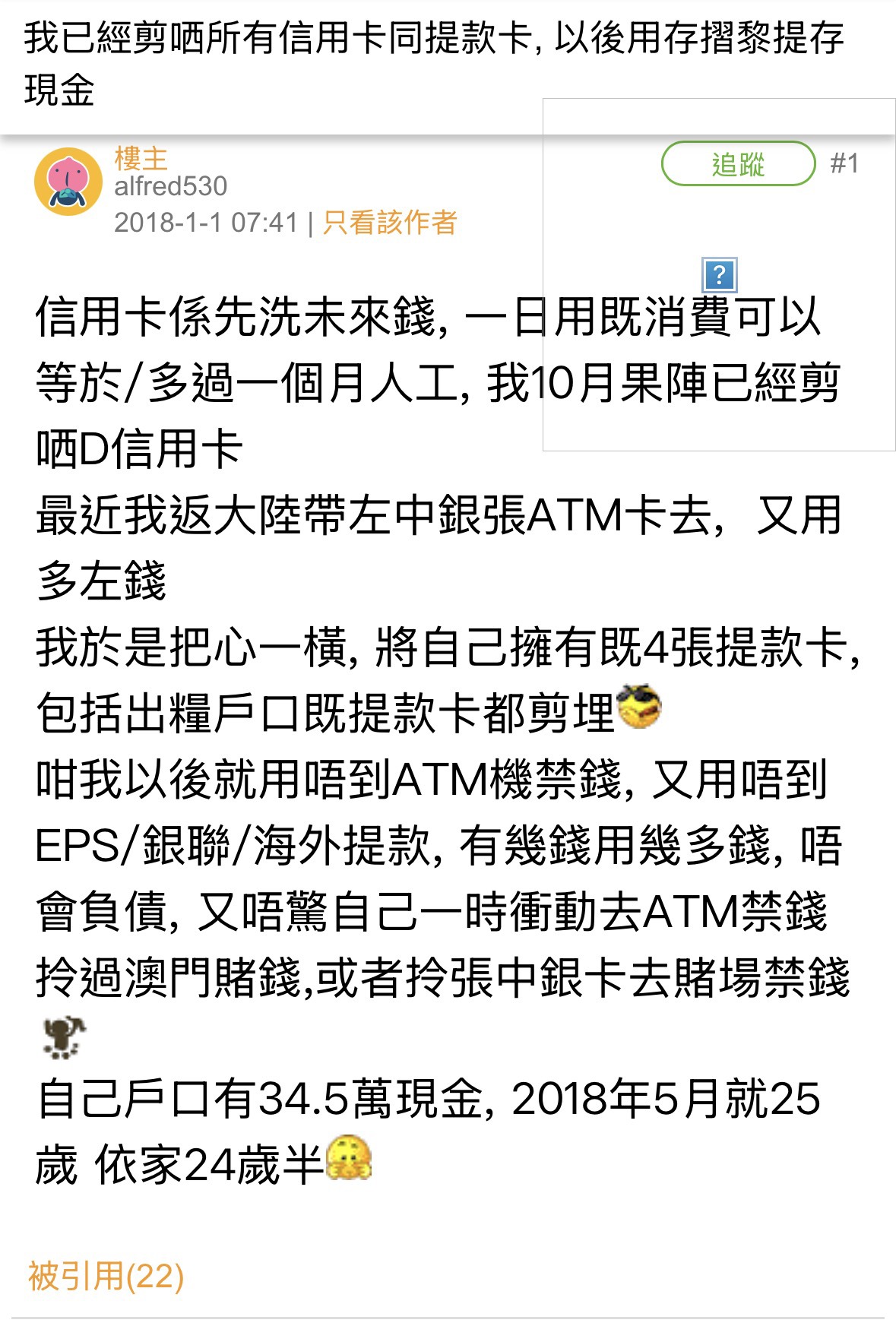Open alfred530's profile avatar
The height and width of the screenshot is (1323, 896).
click(68, 182)
